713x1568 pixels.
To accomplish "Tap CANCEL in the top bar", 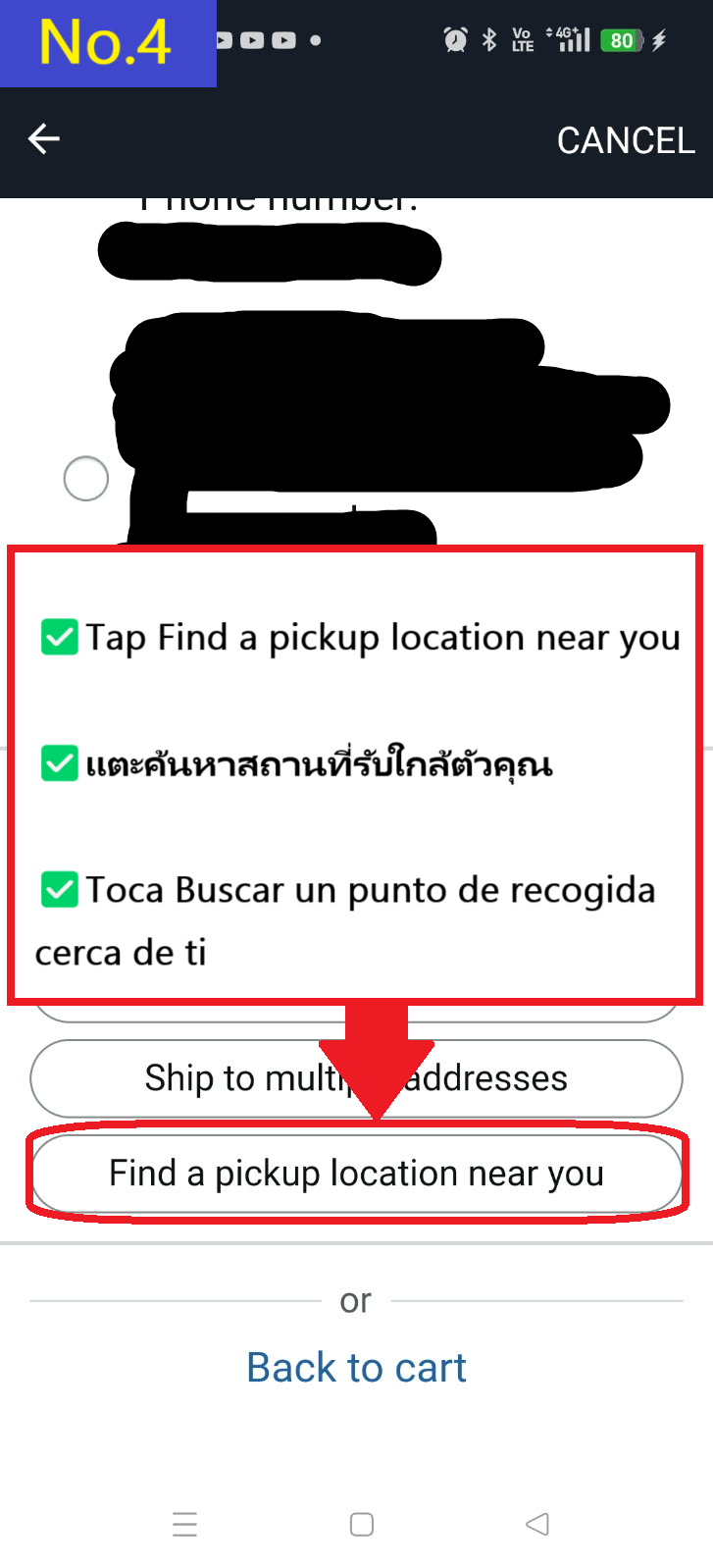I will 626,140.
